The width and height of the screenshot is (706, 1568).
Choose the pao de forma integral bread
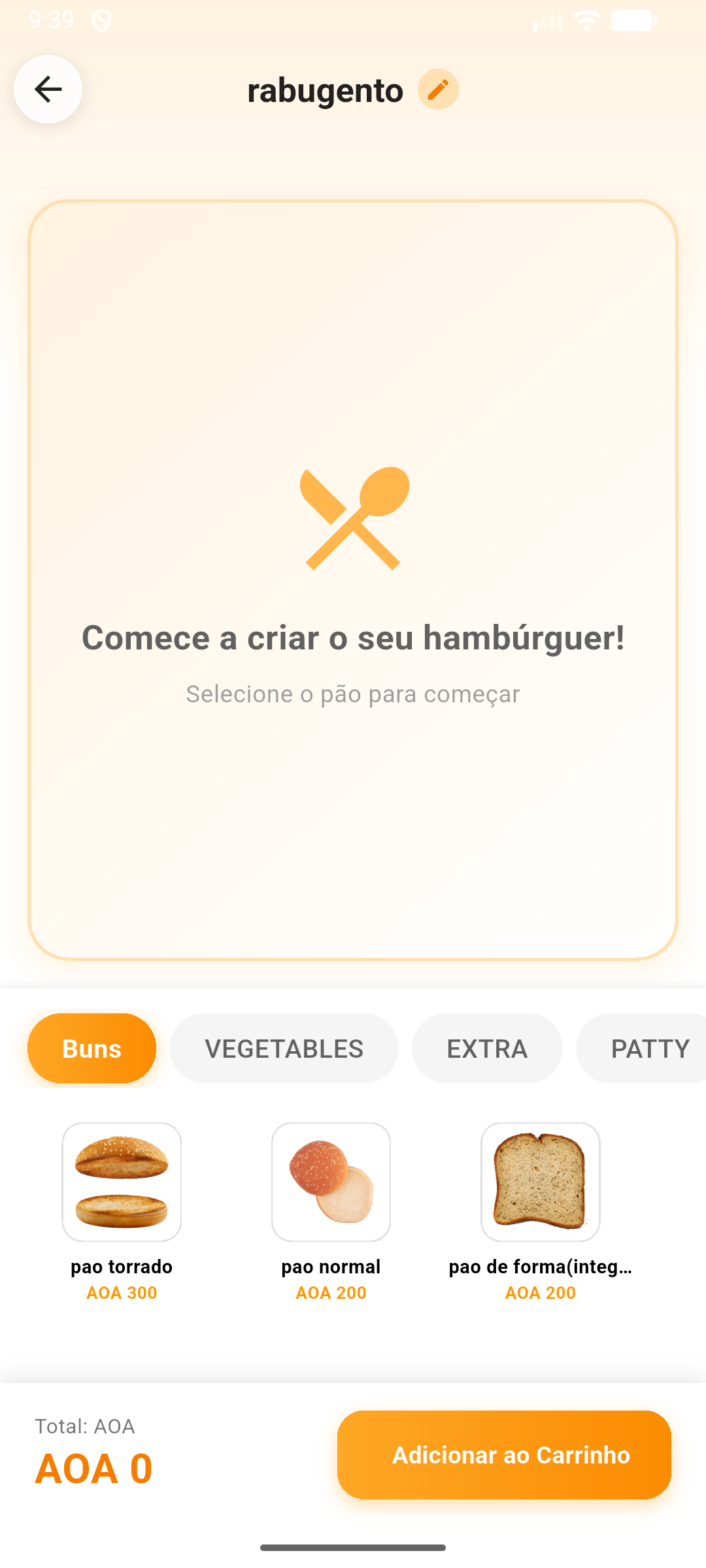(540, 1181)
